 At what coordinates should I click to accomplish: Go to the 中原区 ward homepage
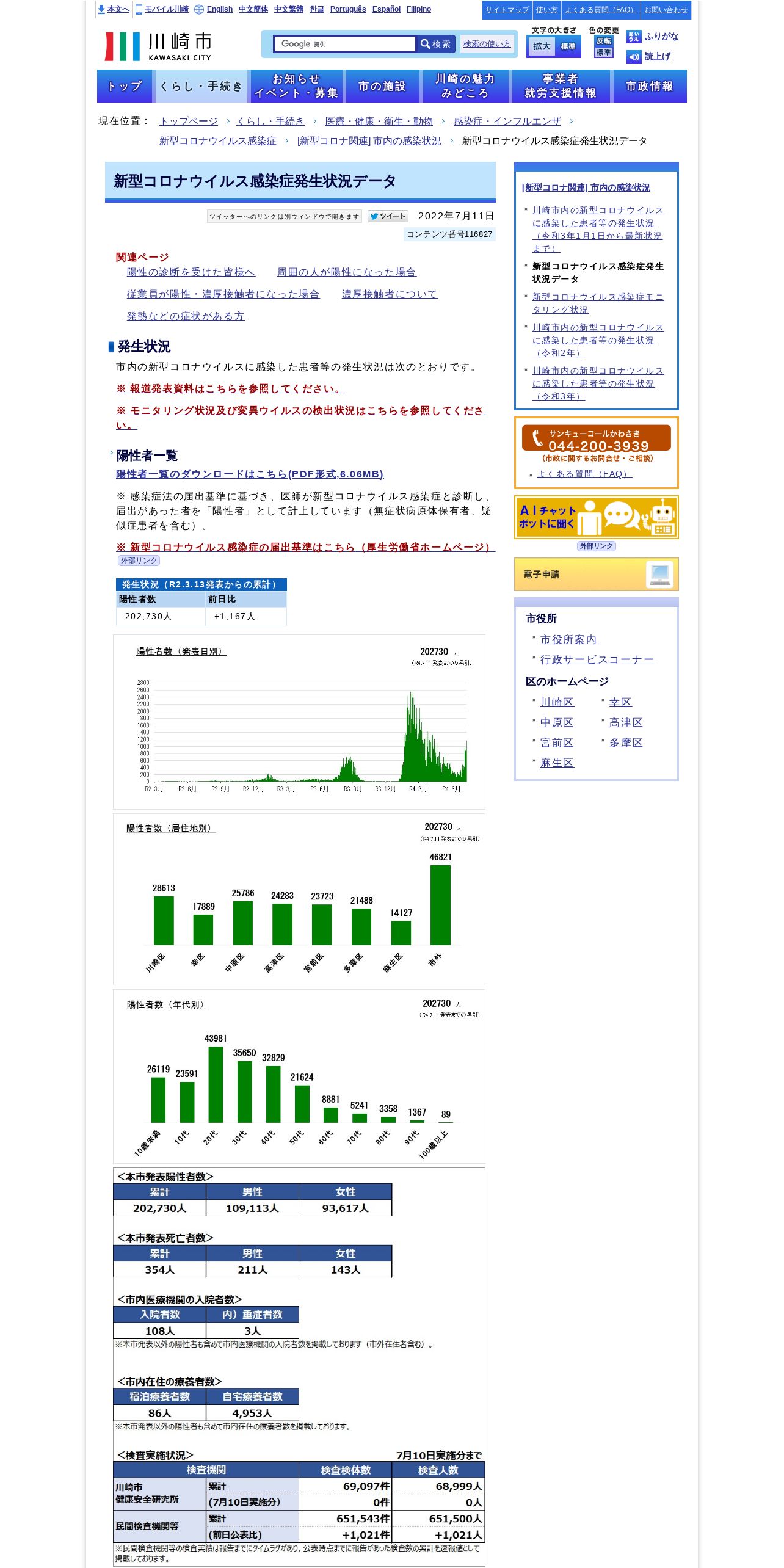click(557, 722)
